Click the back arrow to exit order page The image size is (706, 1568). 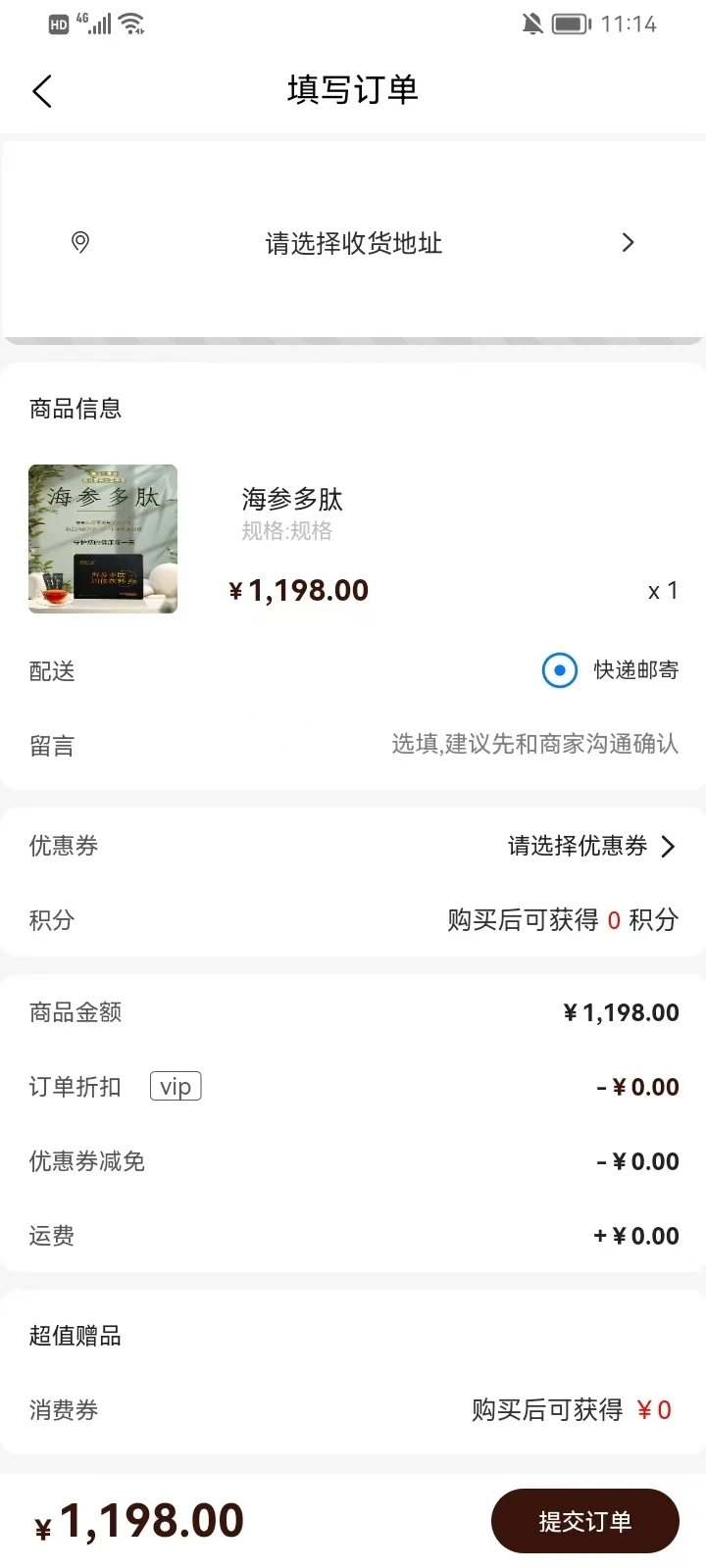[x=41, y=90]
